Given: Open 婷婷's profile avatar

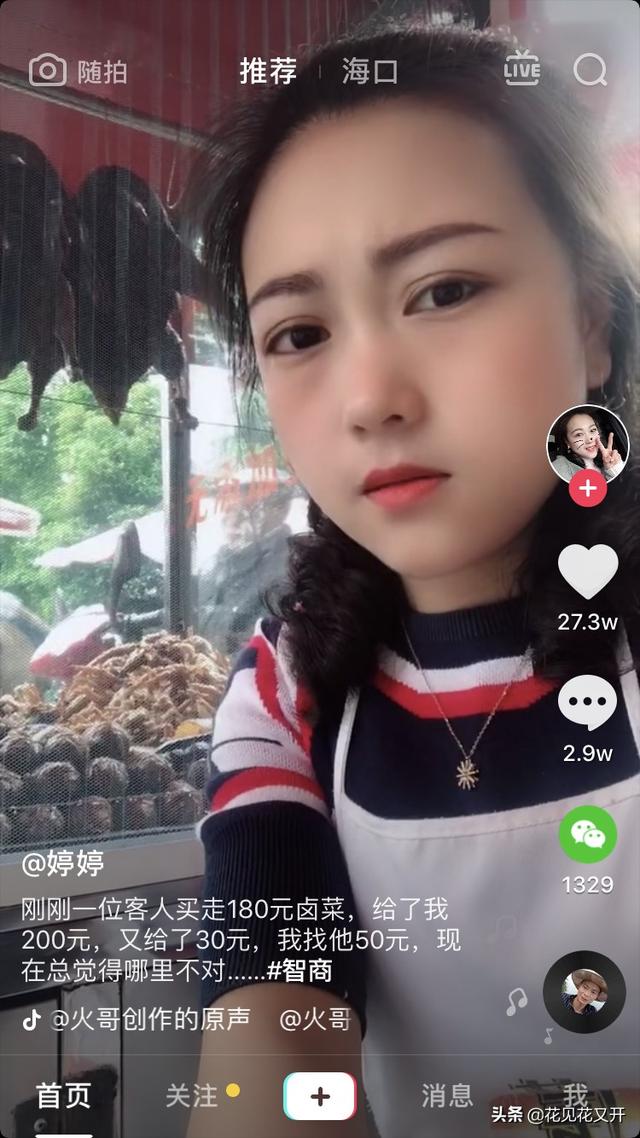Looking at the screenshot, I should (x=588, y=445).
